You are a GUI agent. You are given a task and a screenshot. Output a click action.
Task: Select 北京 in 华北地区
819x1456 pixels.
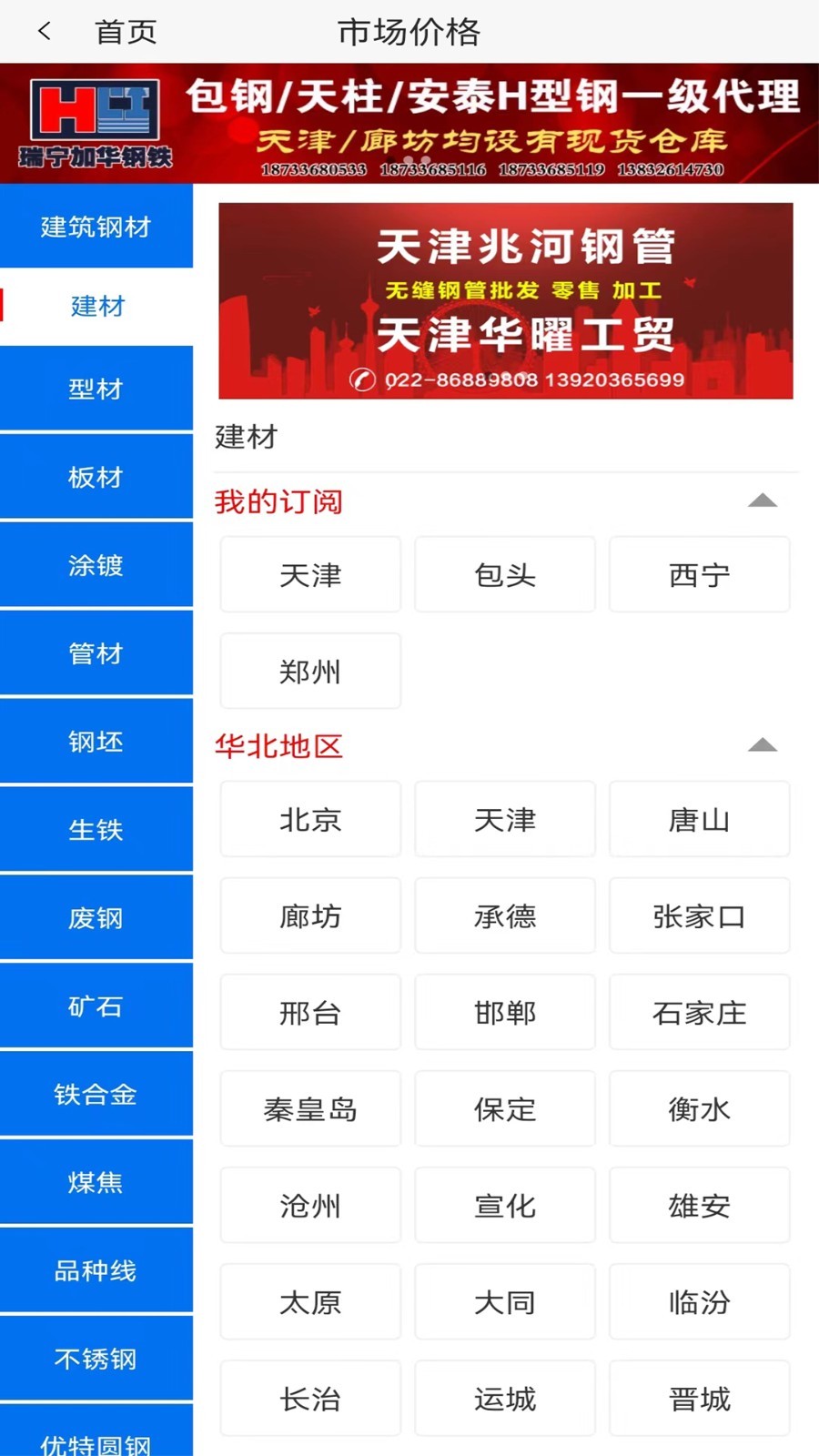pos(310,820)
